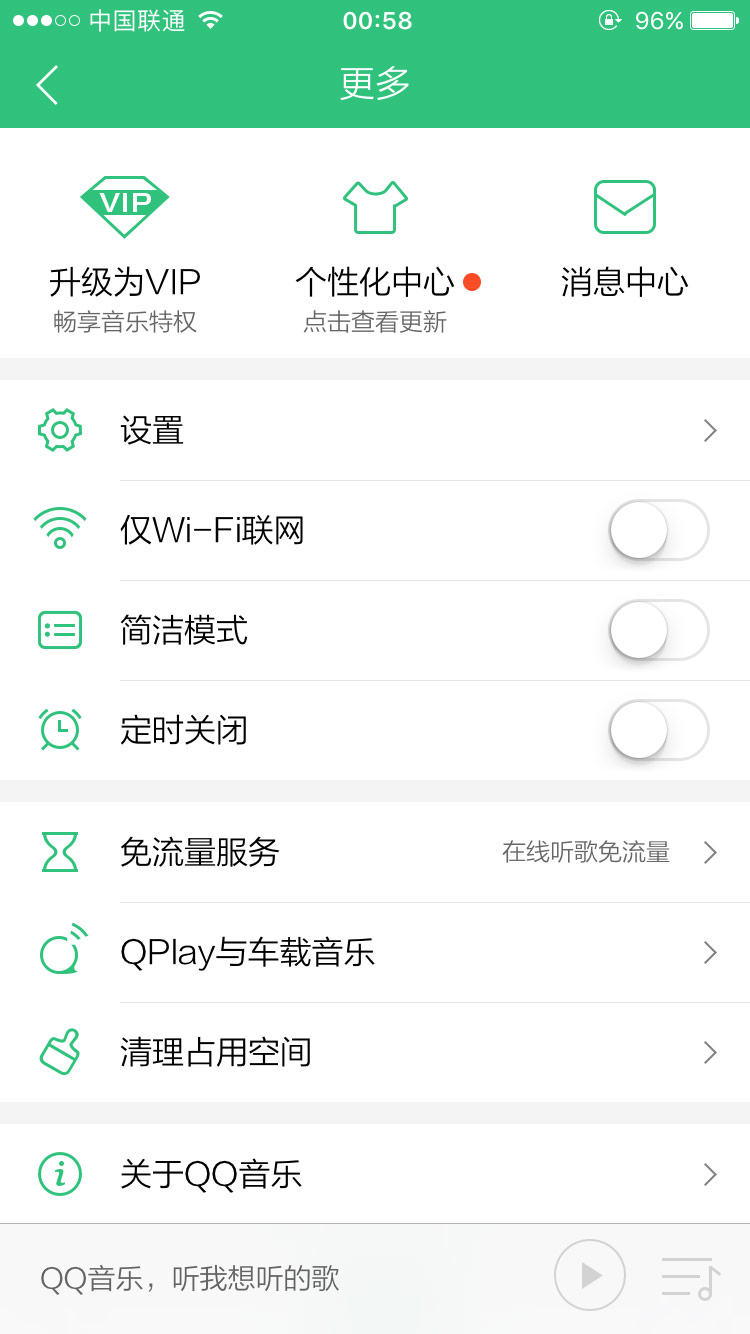Open 免流量服务 free data service
The height and width of the screenshot is (1334, 750).
coord(375,852)
